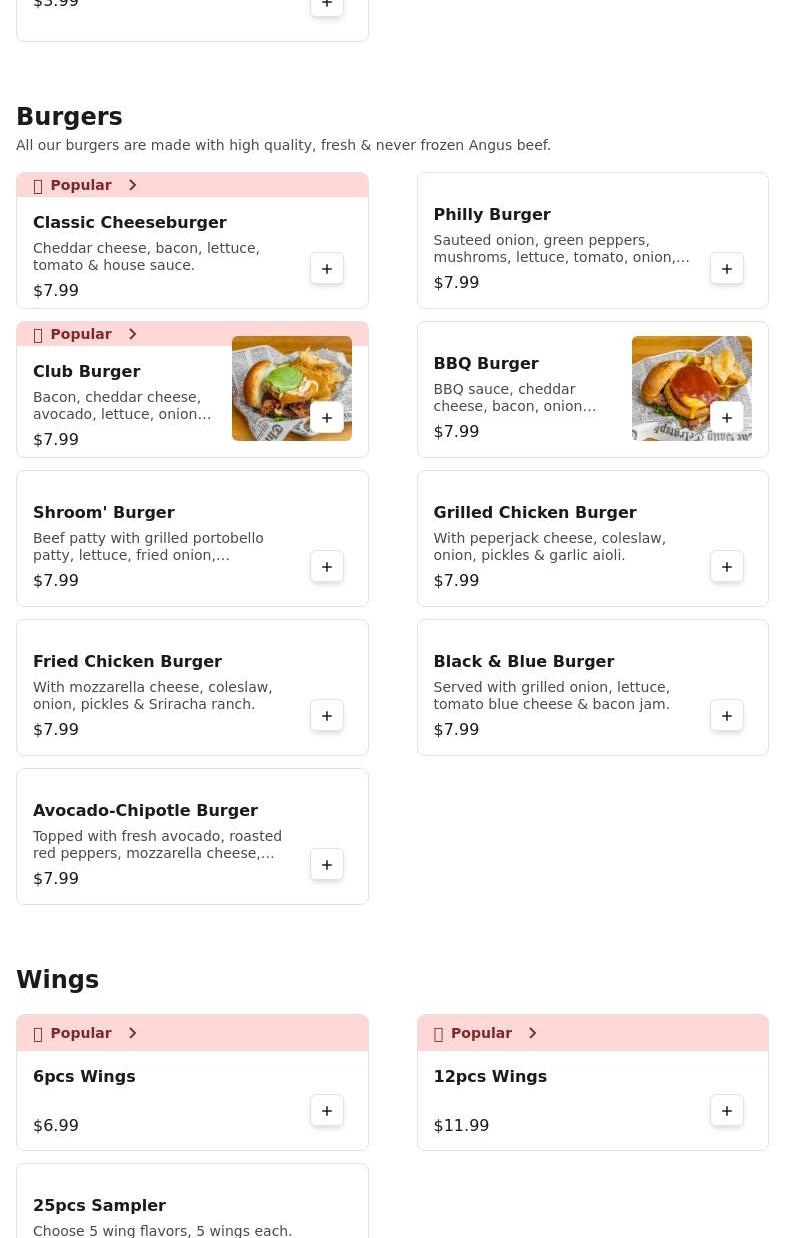Add Avocado-Chipotle Burger to the order
This screenshot has width=785, height=1238.
pos(327,865)
